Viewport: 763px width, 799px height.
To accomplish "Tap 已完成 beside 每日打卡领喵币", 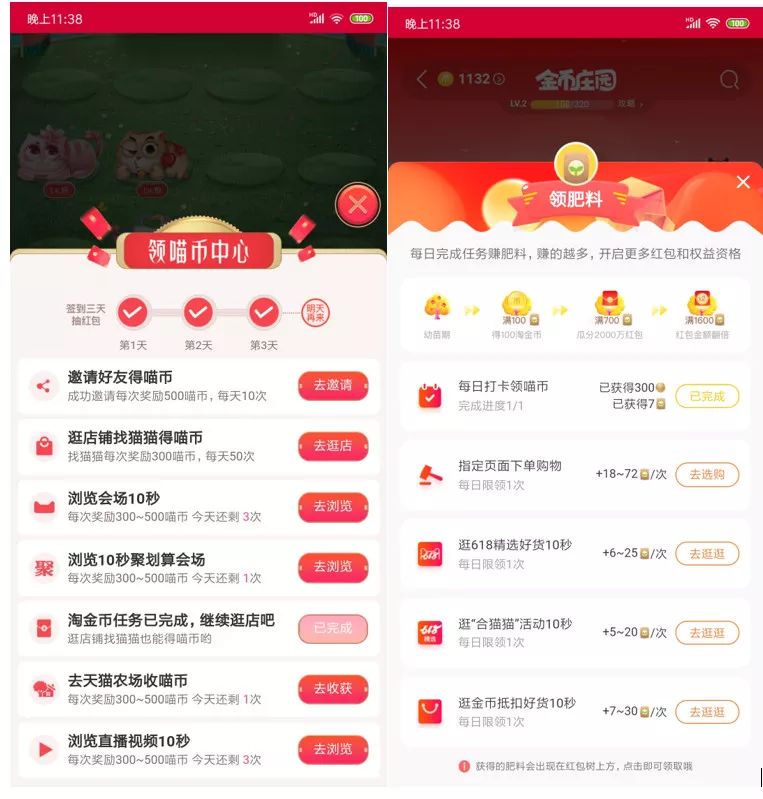I will tap(706, 396).
